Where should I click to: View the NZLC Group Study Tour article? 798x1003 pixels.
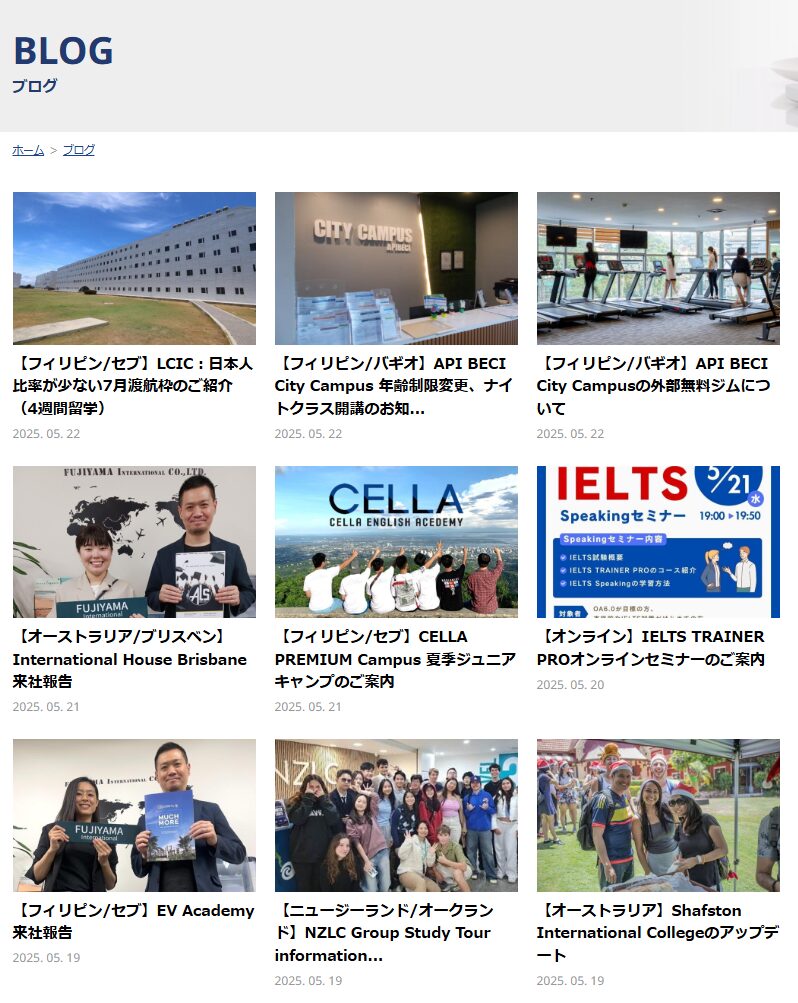[x=395, y=932]
